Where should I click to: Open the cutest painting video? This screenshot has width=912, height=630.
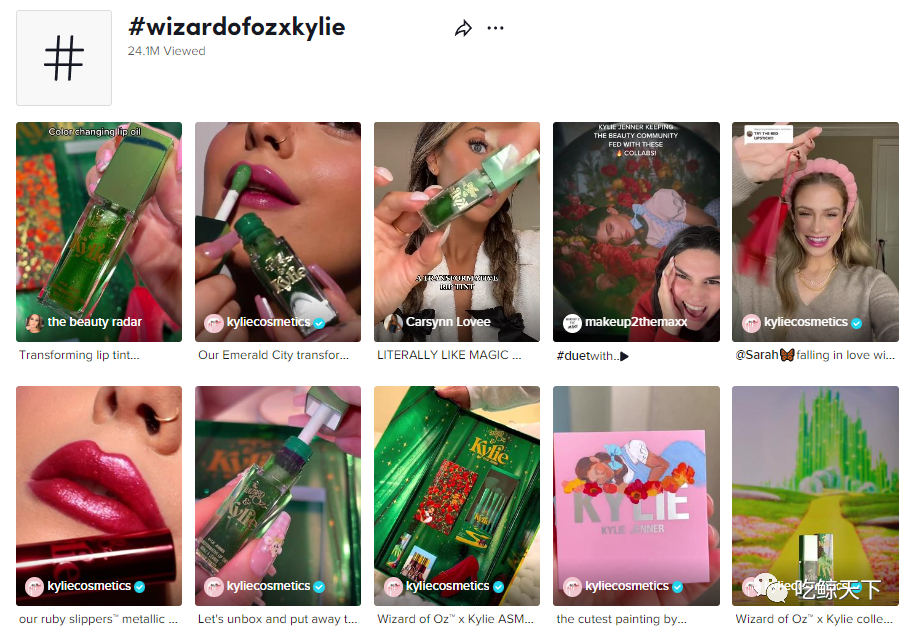[x=636, y=495]
